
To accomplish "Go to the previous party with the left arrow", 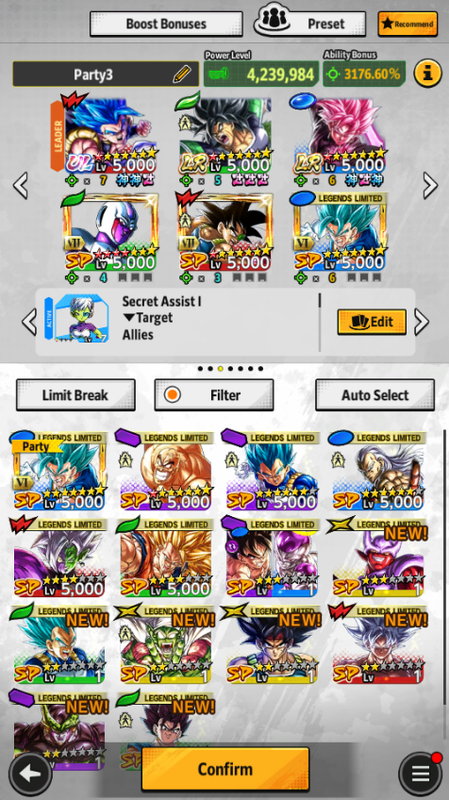I will pos(20,185).
